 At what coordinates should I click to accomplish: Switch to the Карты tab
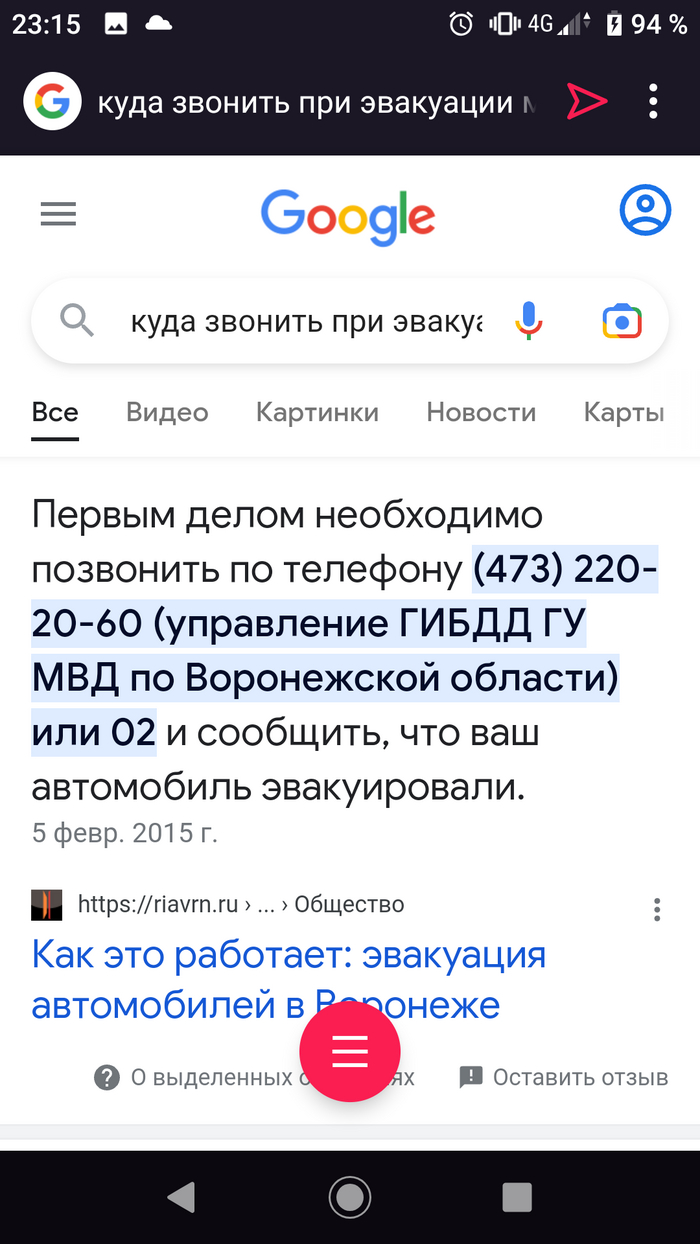(x=623, y=412)
